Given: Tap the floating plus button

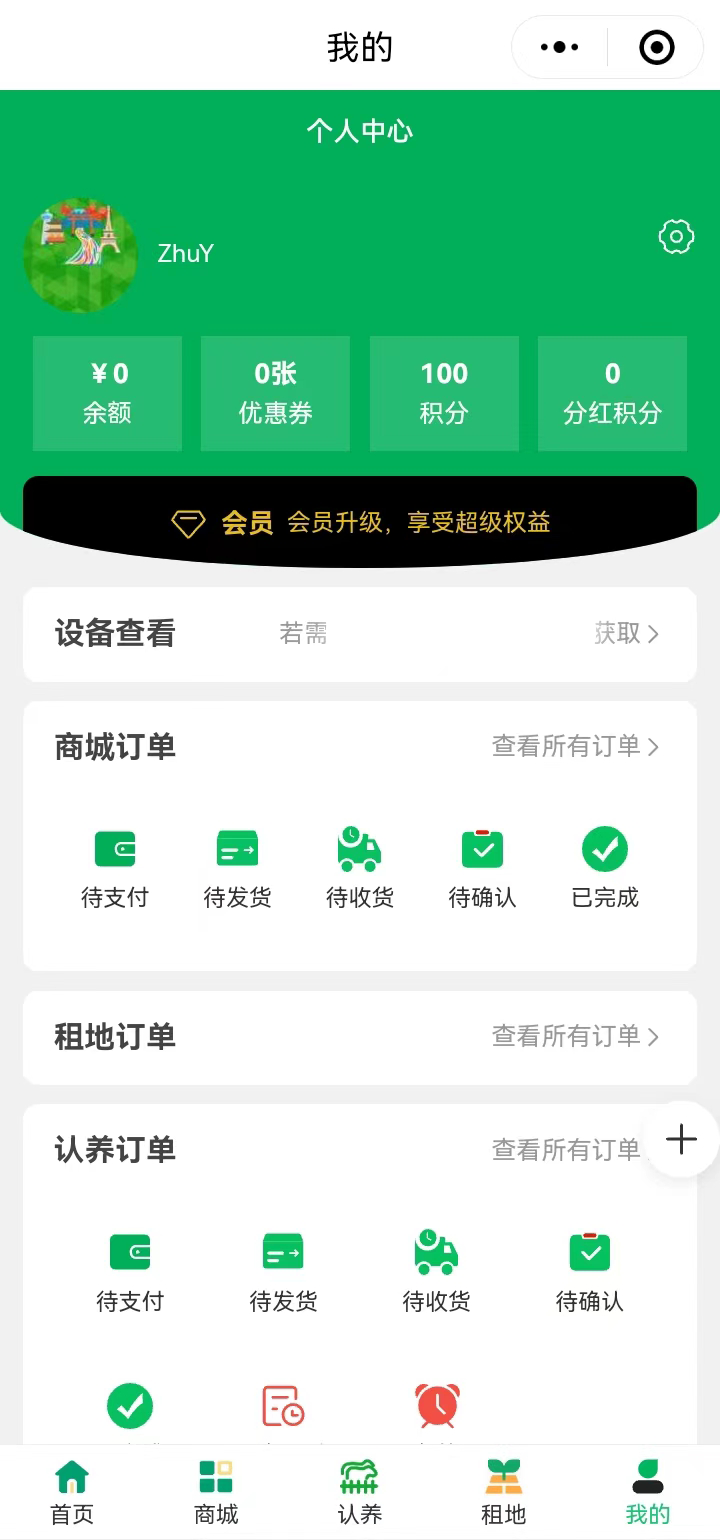Looking at the screenshot, I should pos(681,1139).
